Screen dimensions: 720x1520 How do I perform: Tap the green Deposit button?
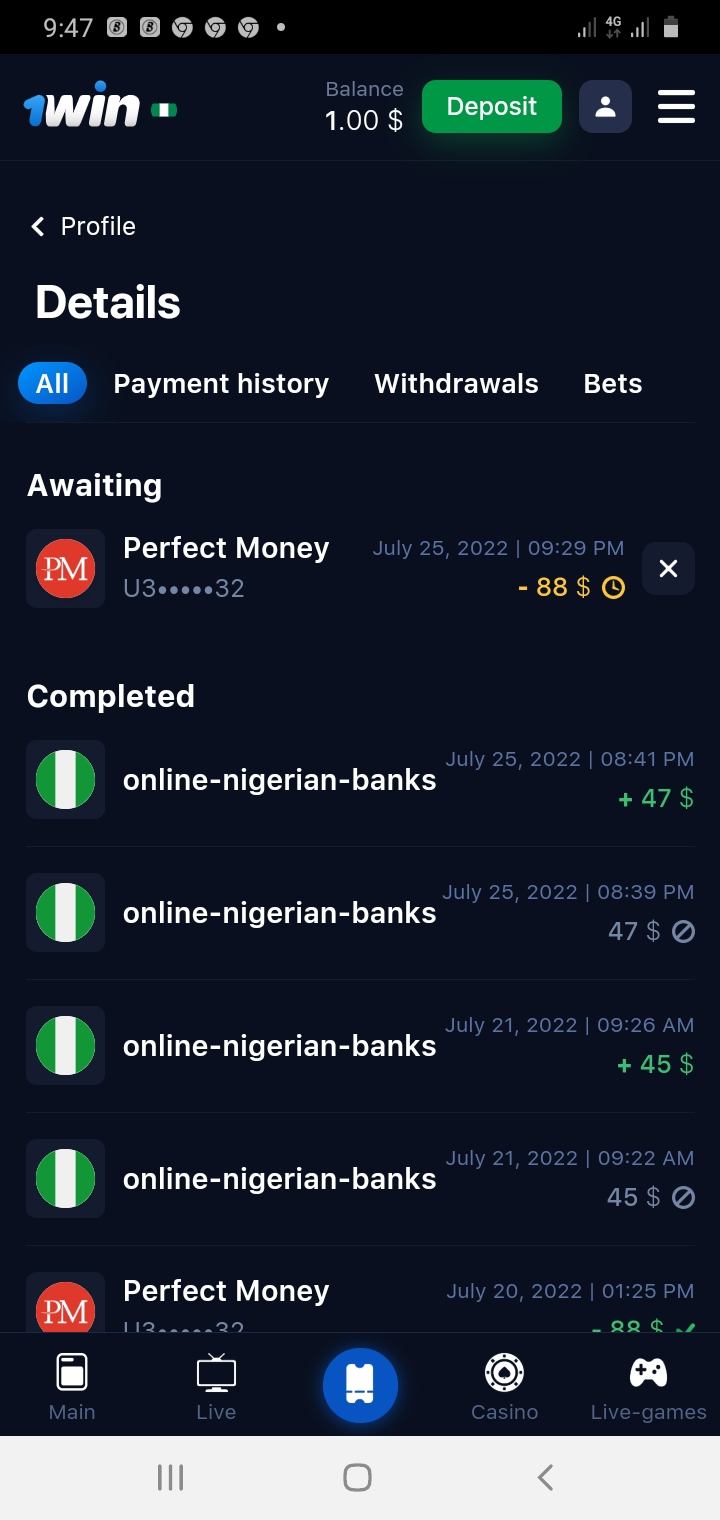pyautogui.click(x=491, y=107)
